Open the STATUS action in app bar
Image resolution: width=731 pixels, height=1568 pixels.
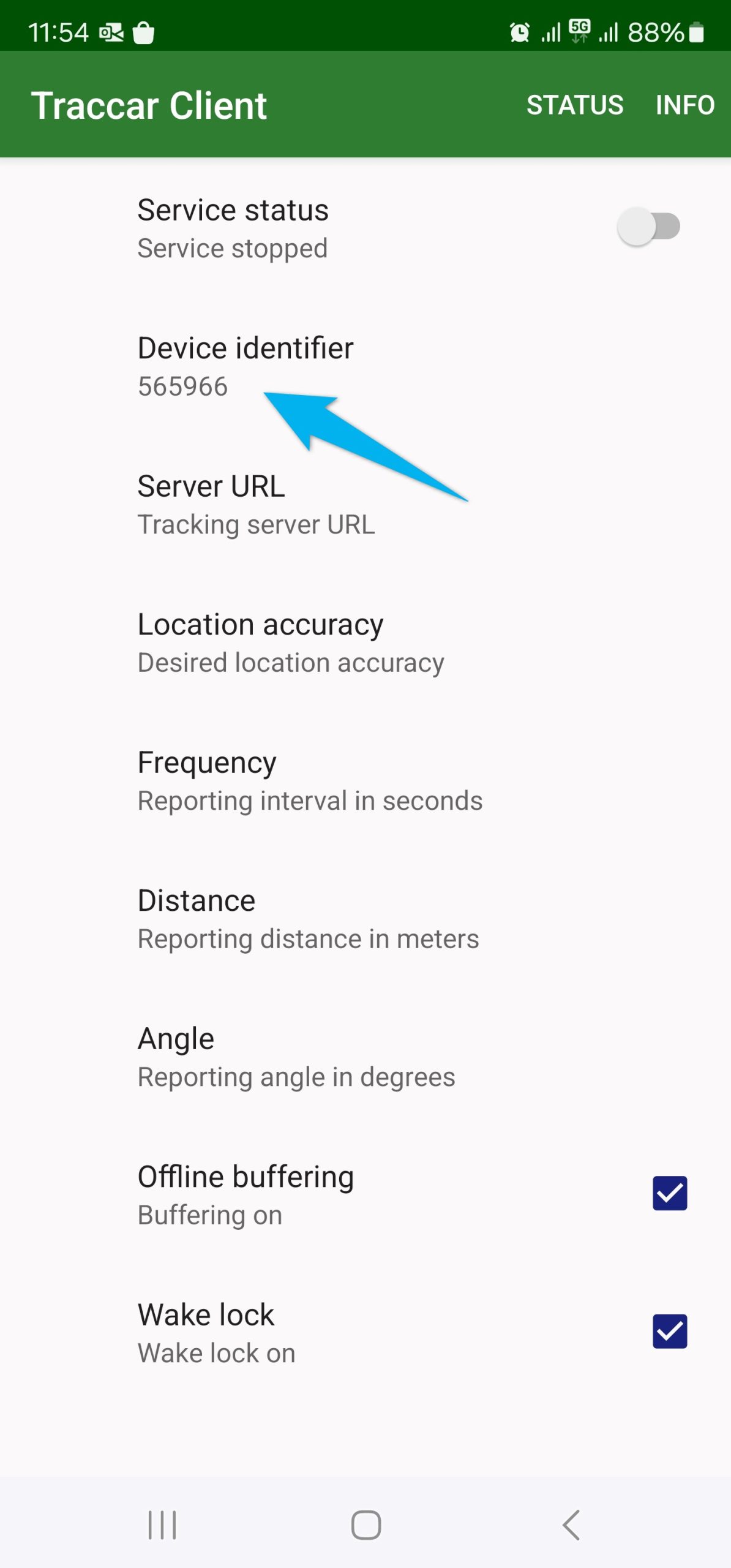pyautogui.click(x=574, y=105)
